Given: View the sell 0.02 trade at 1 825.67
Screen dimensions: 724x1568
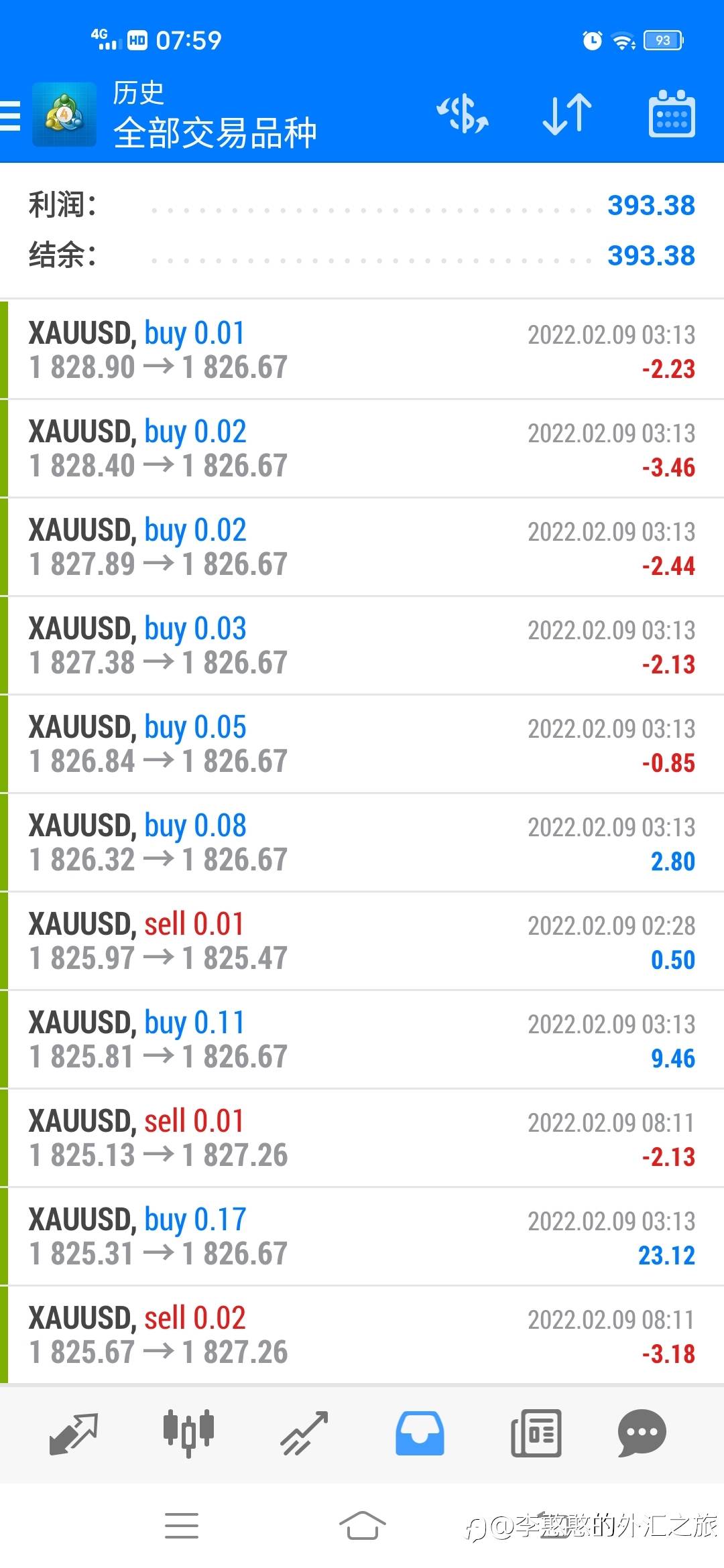Looking at the screenshot, I should pyautogui.click(x=362, y=1335).
